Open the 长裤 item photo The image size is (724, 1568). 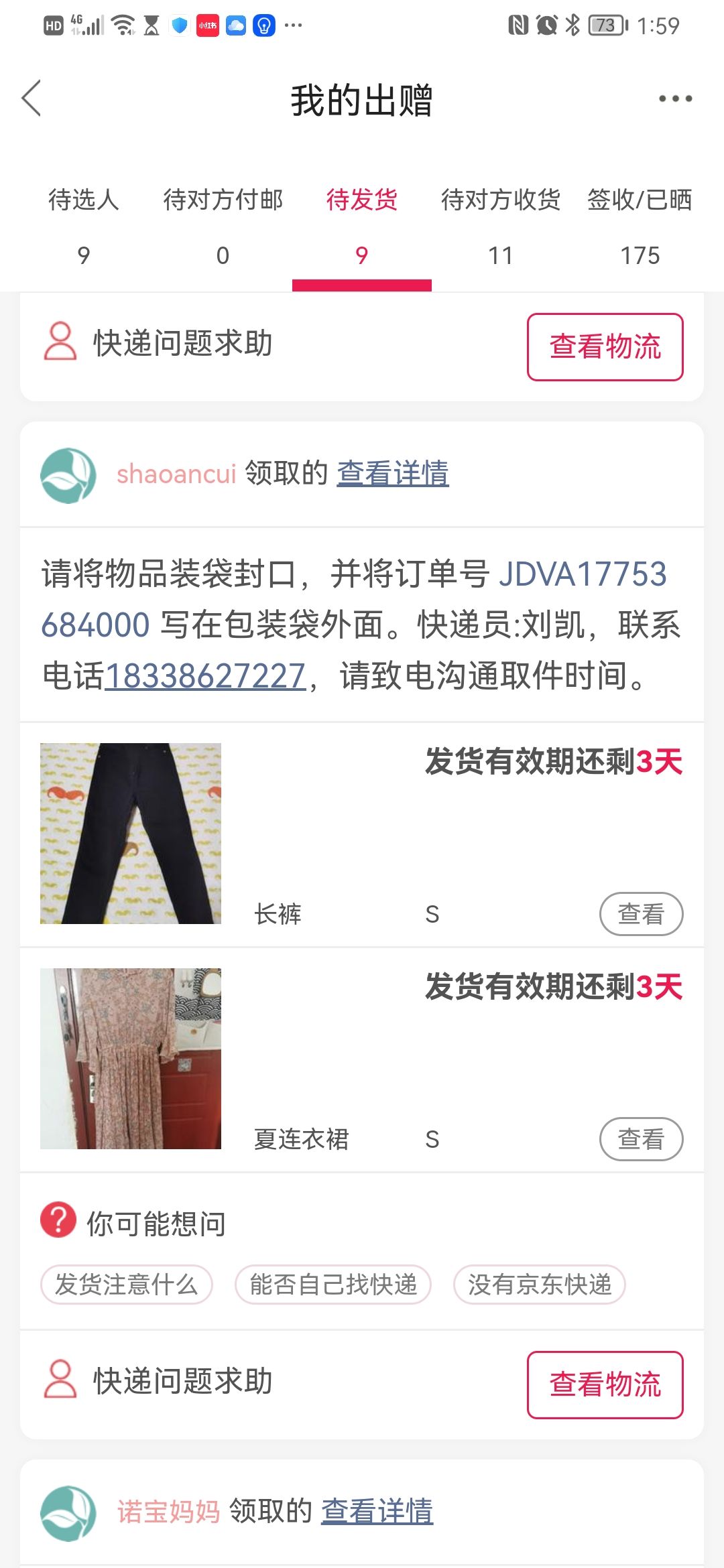click(131, 833)
